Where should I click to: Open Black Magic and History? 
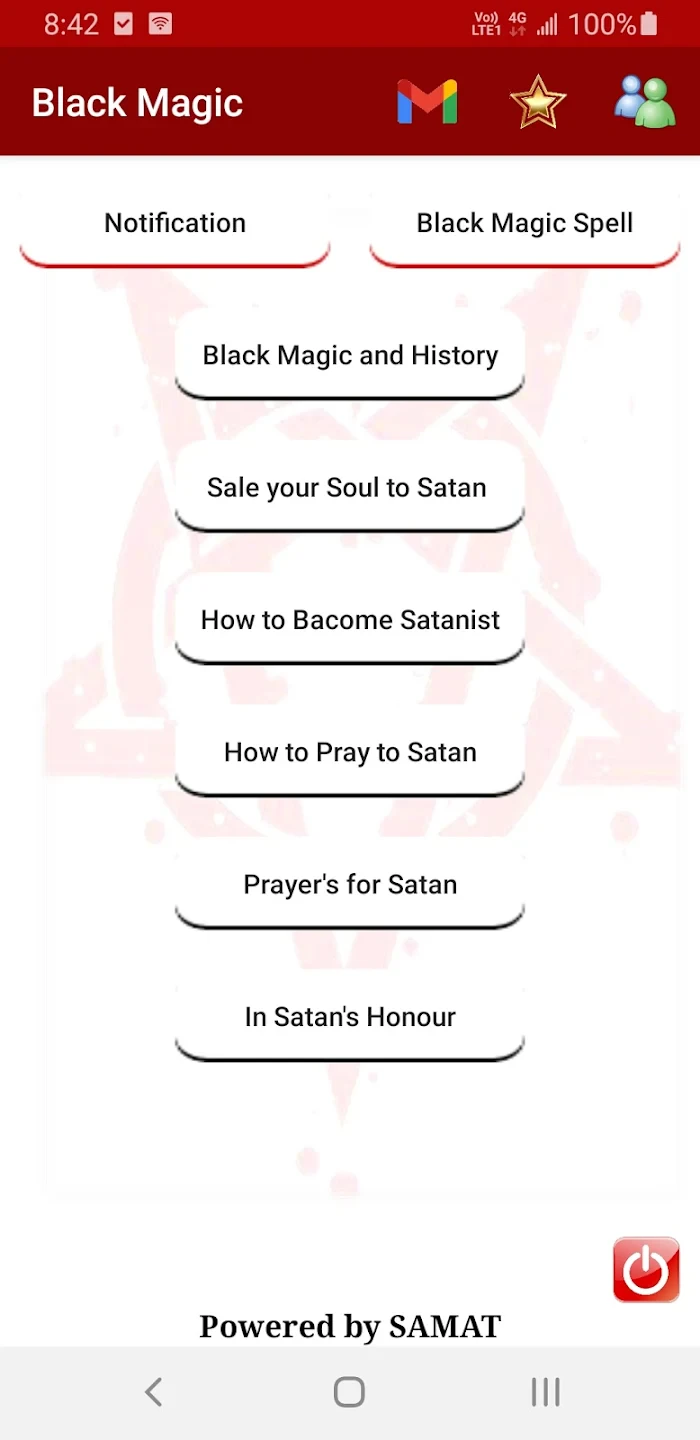pyautogui.click(x=350, y=356)
